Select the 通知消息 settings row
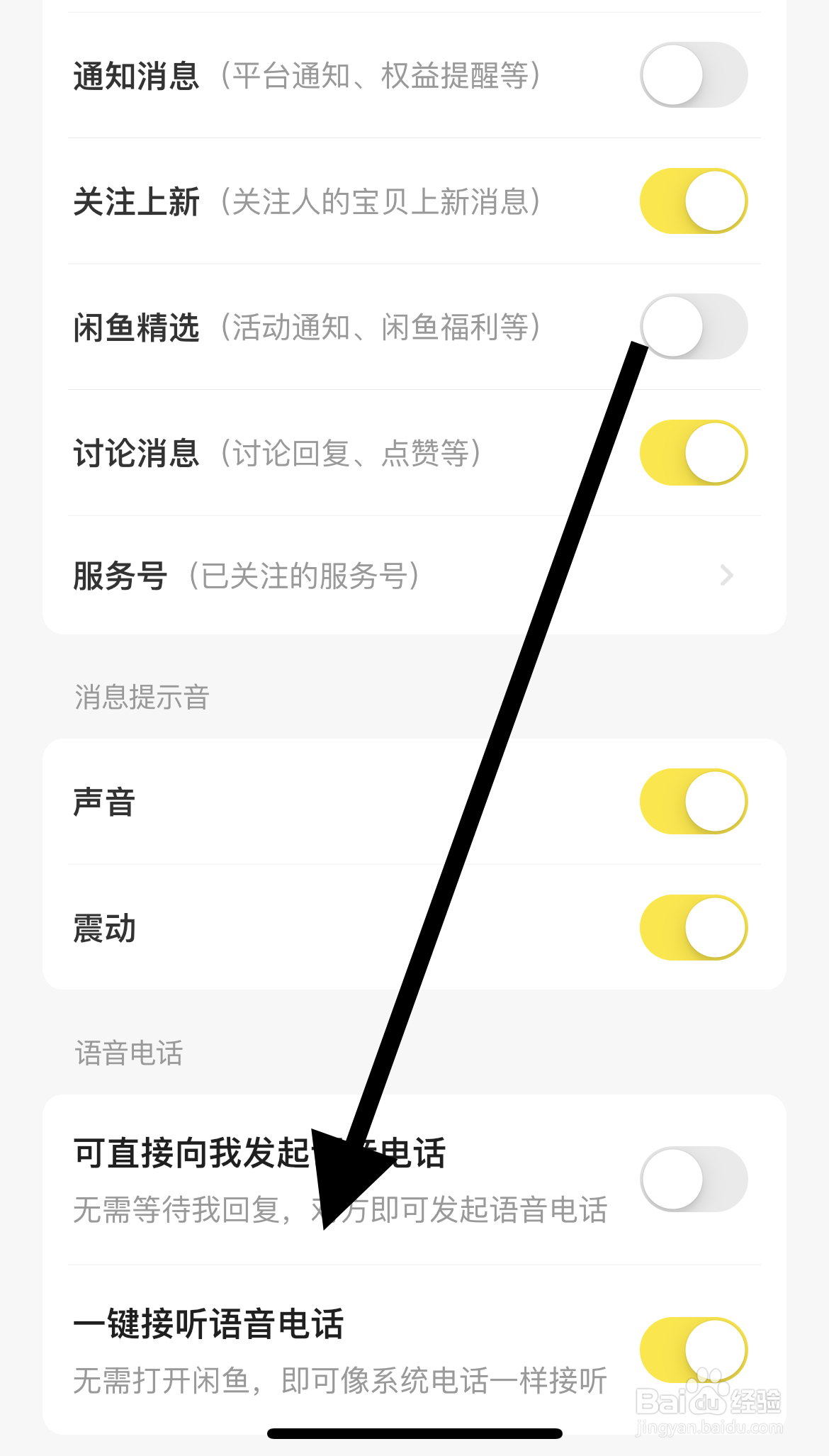This screenshot has height=1456, width=829. click(x=137, y=77)
